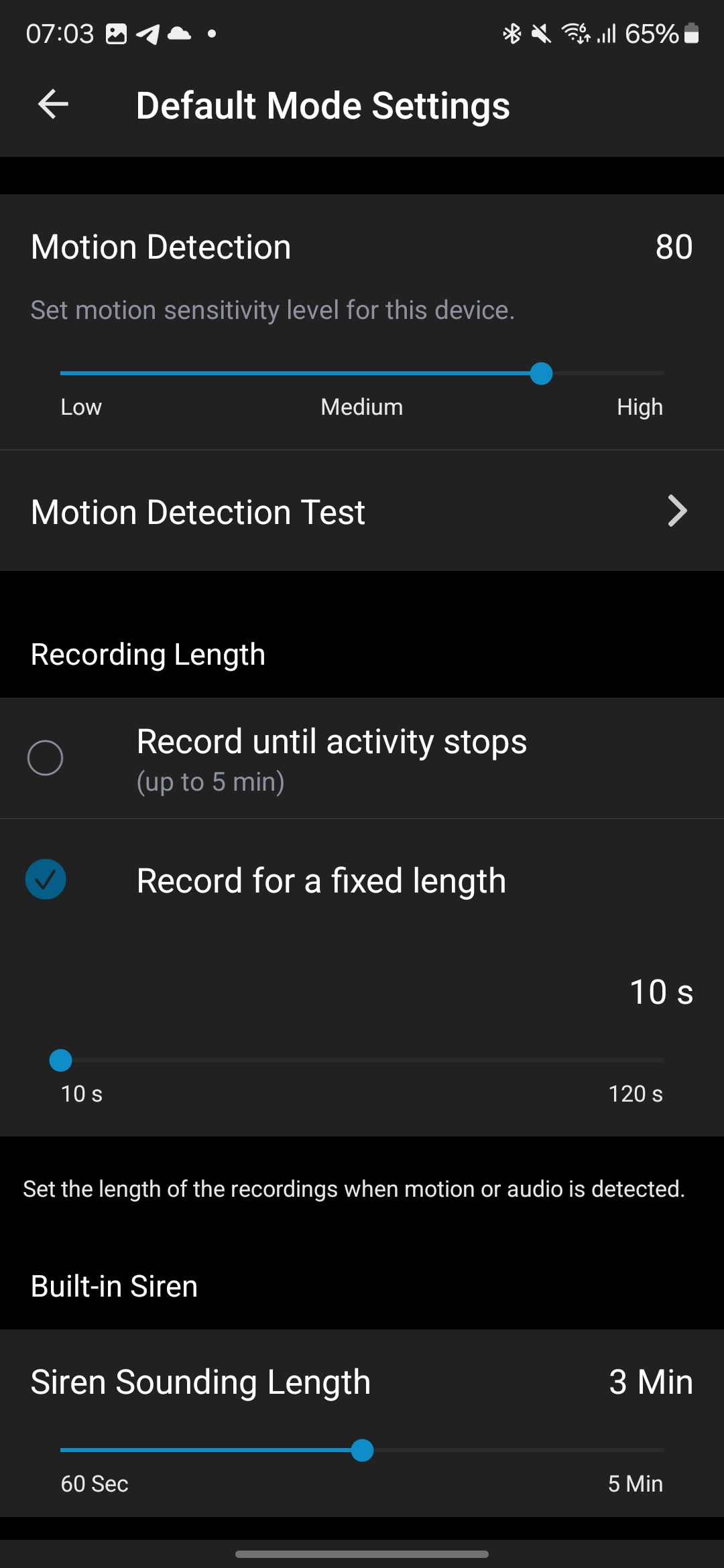Open Motion Detection Test
Viewport: 724px width, 1568px height.
tap(362, 511)
